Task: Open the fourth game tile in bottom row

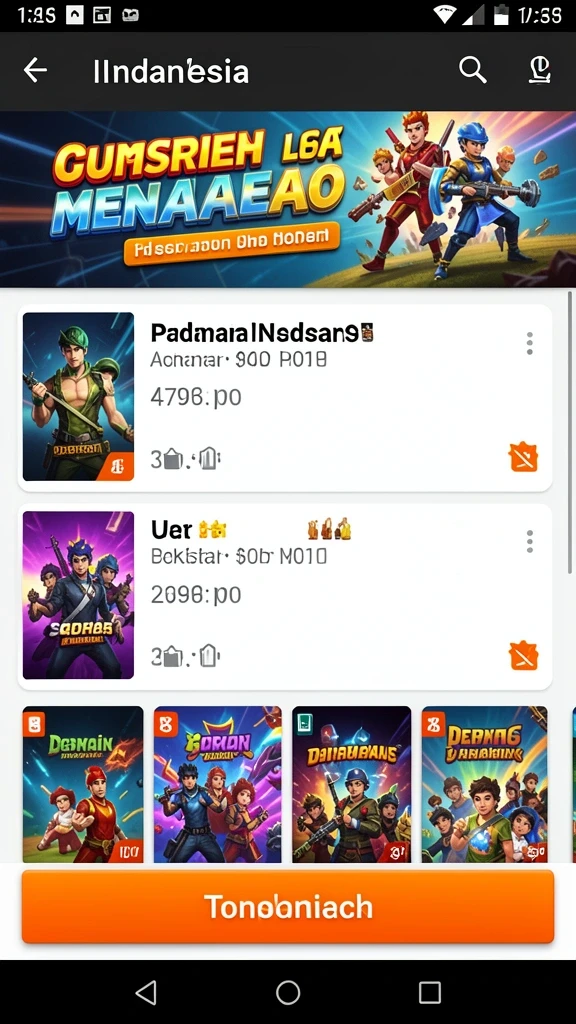Action: coord(485,784)
